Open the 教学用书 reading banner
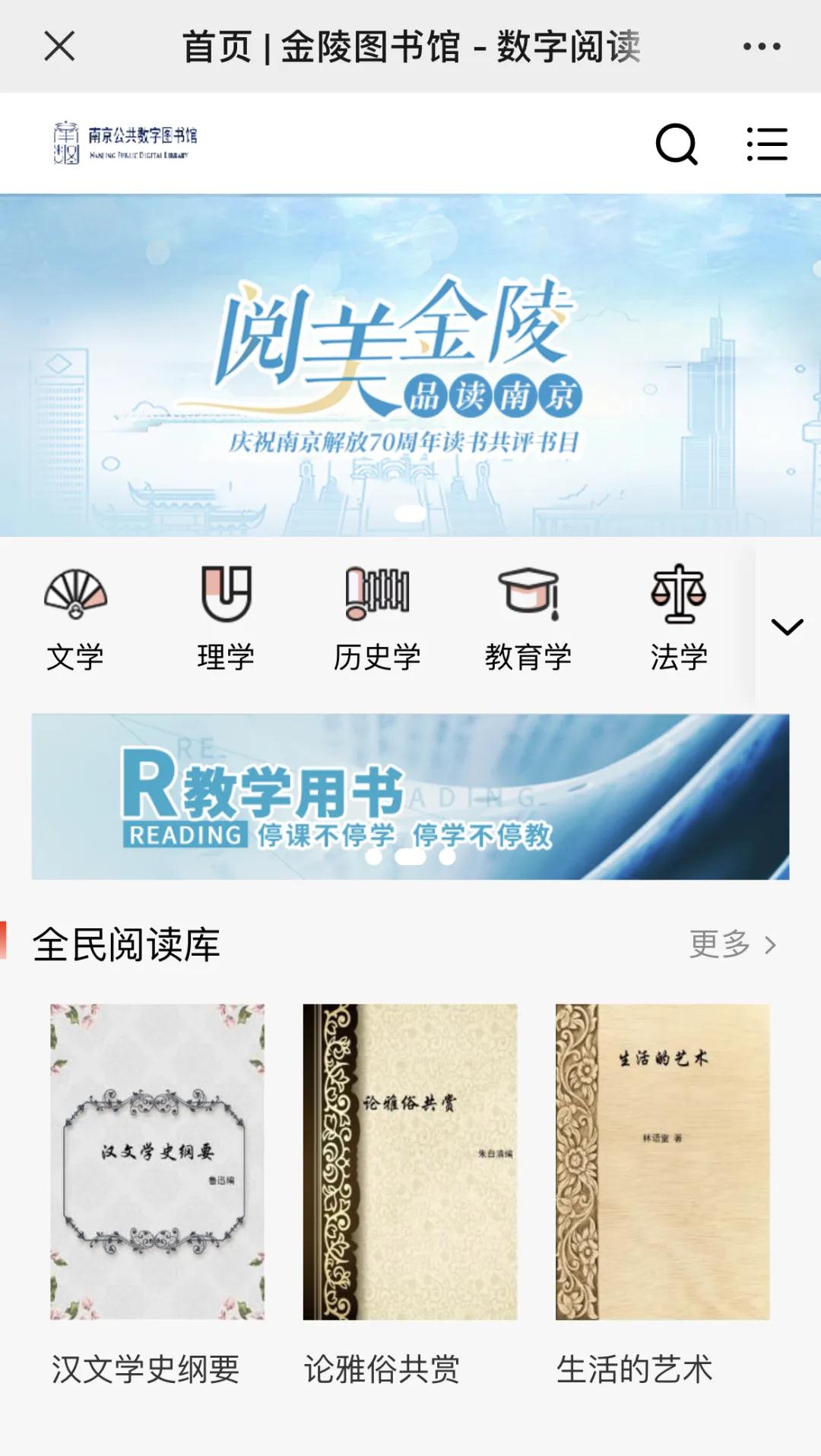The width and height of the screenshot is (821, 1456). click(410, 796)
